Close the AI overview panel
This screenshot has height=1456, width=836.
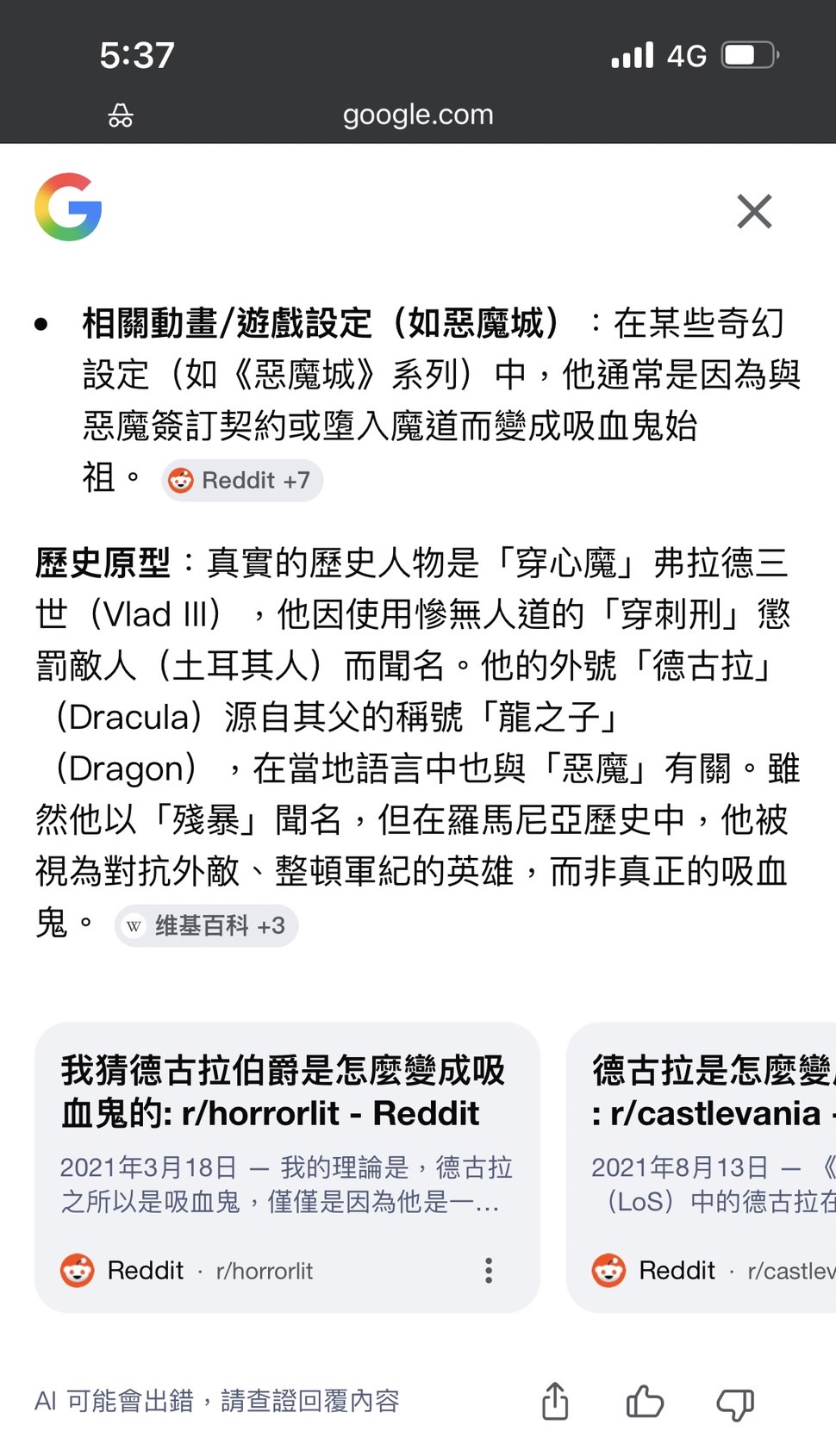coord(754,211)
